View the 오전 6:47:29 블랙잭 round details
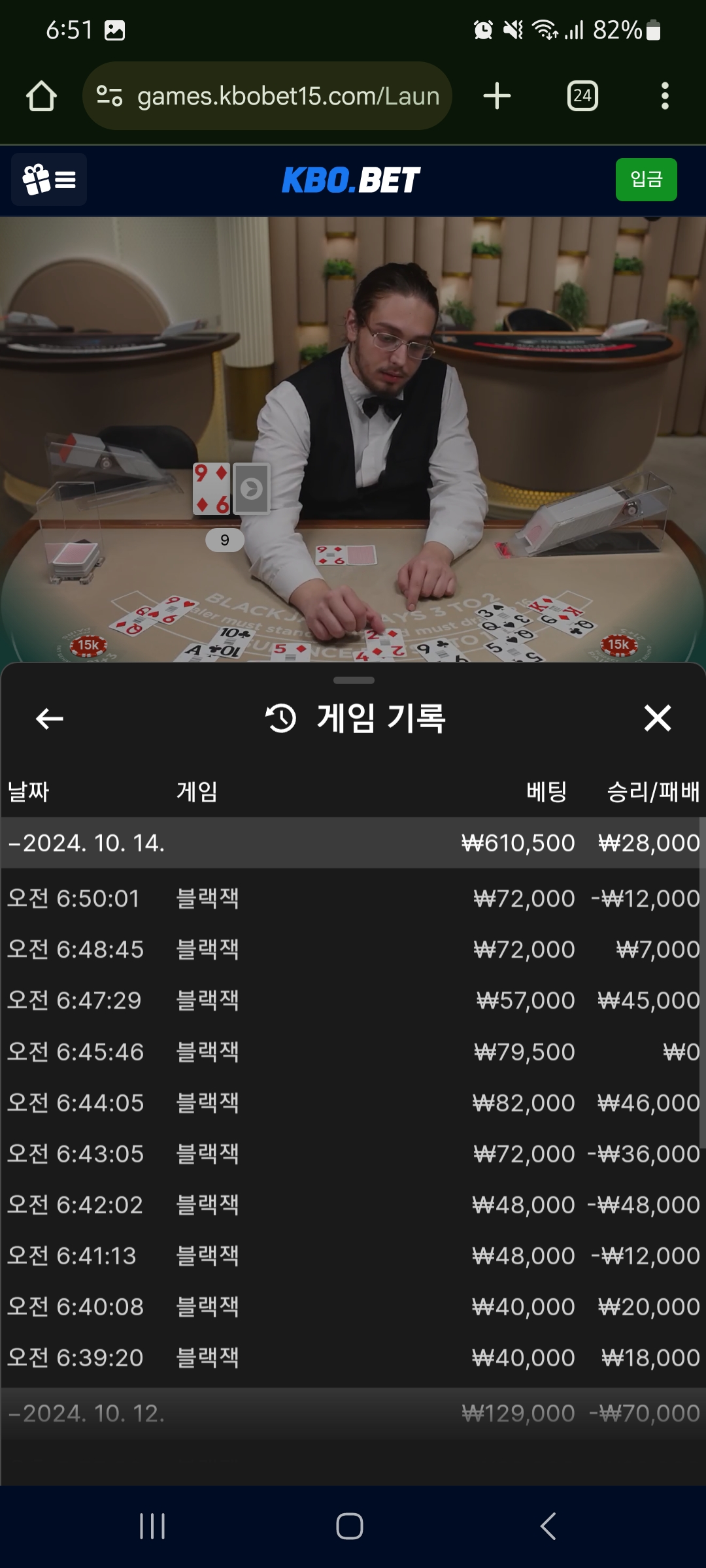This screenshot has height=1568, width=706. click(353, 1000)
